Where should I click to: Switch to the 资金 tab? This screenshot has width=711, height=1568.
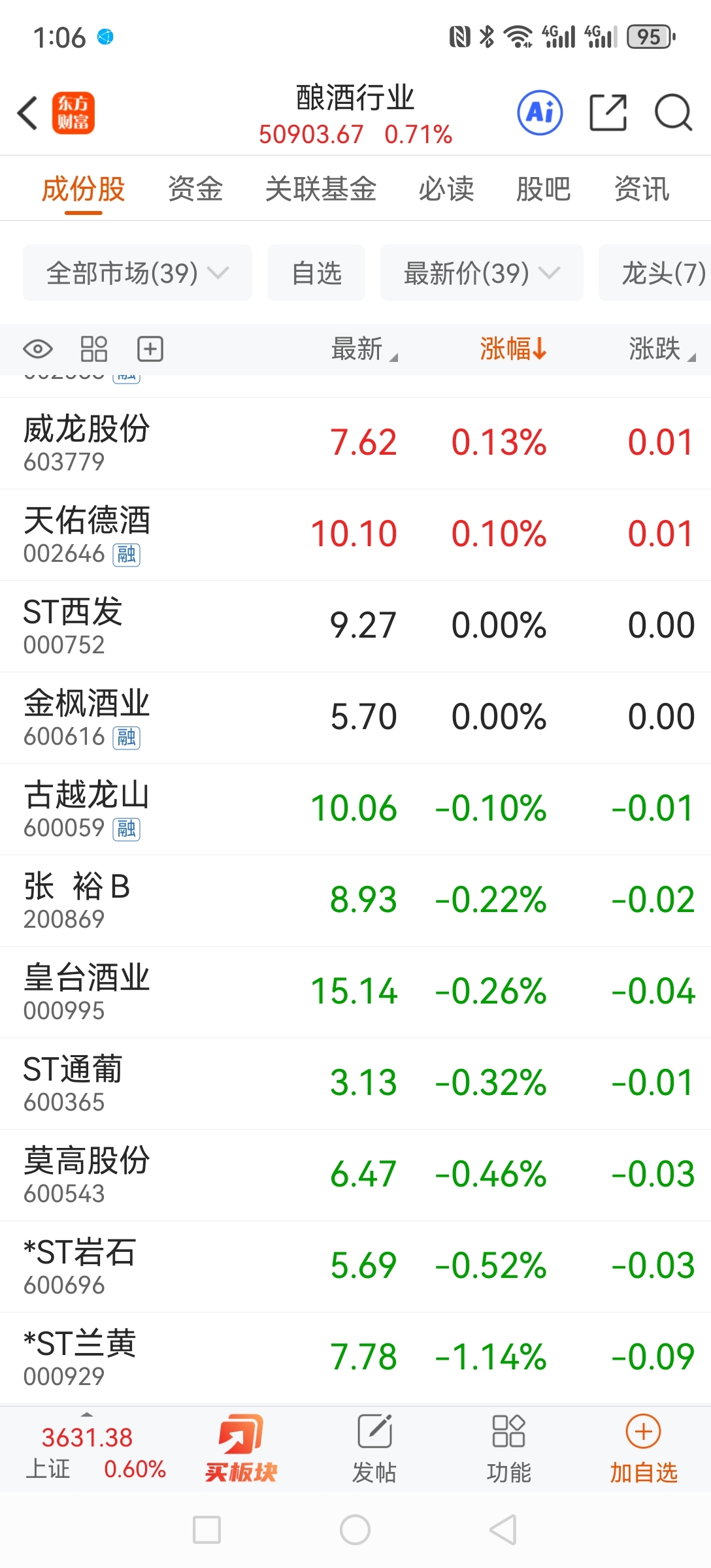click(195, 189)
